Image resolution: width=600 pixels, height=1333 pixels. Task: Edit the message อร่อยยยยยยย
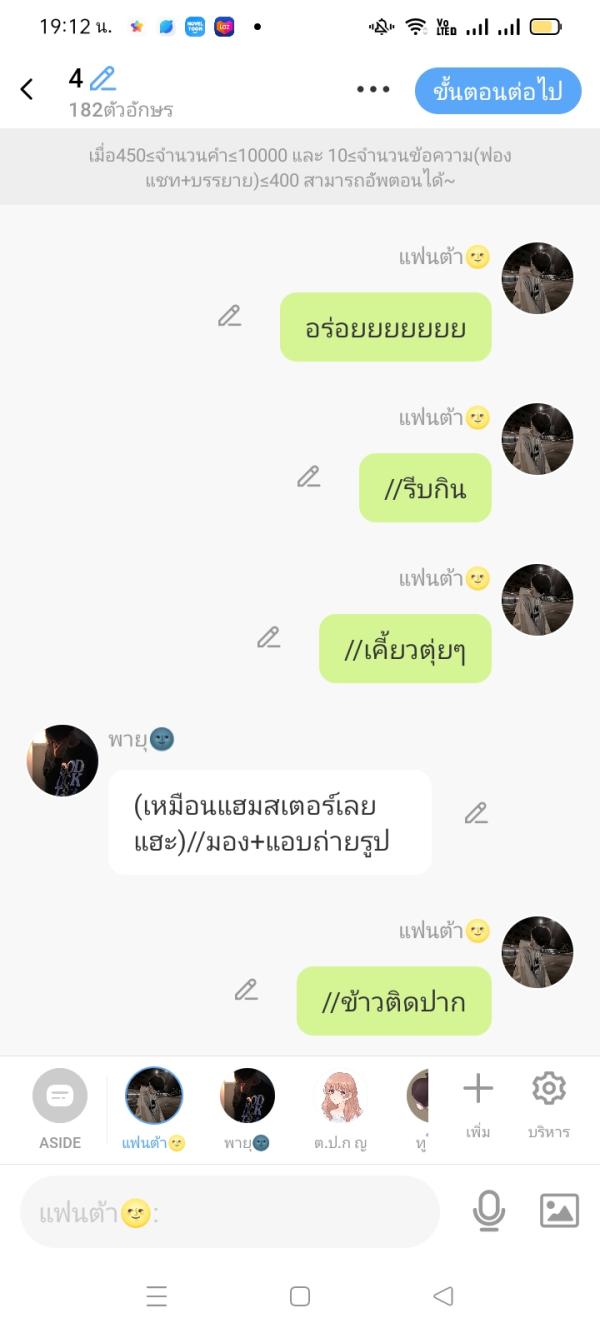pyautogui.click(x=230, y=317)
